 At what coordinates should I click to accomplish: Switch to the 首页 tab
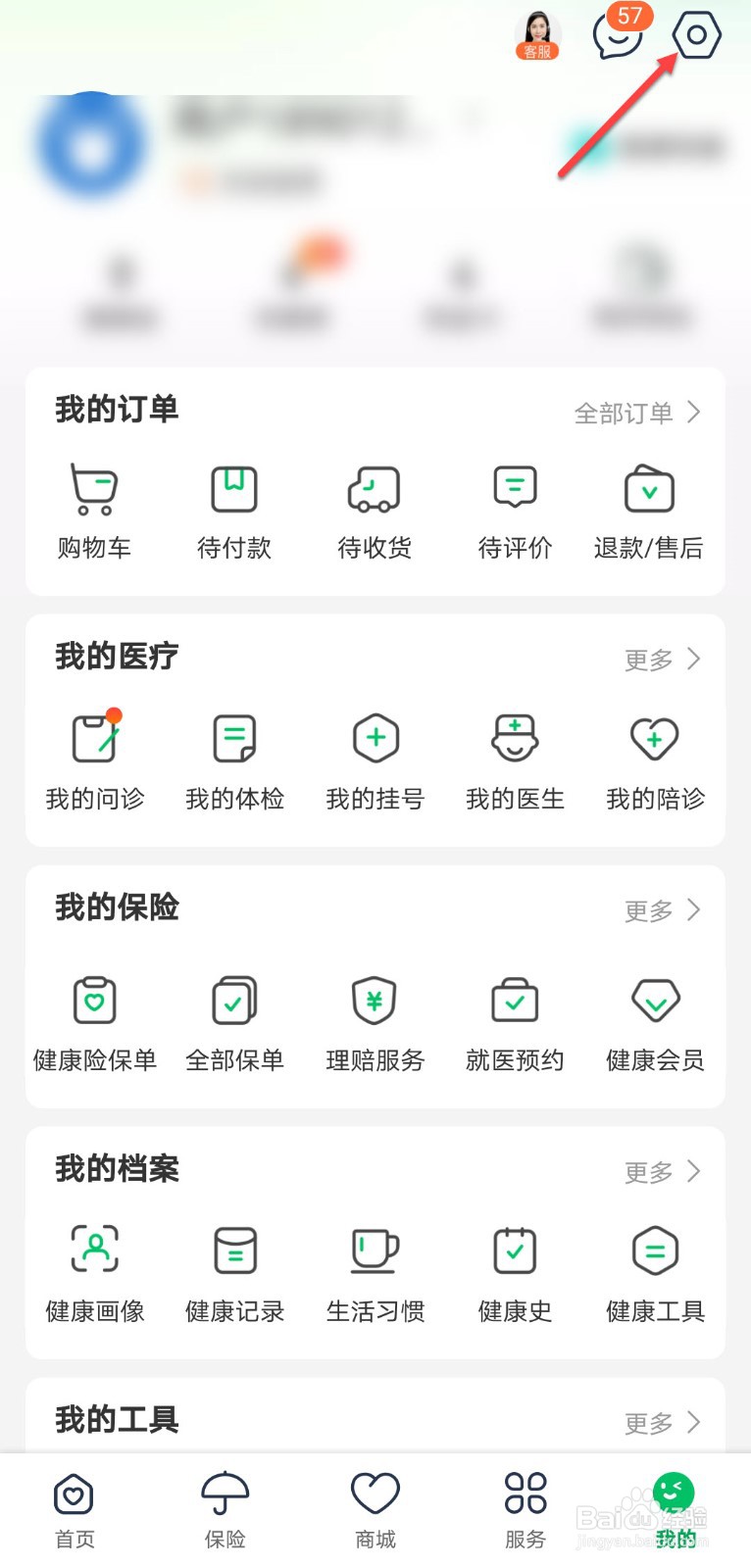[x=75, y=1510]
